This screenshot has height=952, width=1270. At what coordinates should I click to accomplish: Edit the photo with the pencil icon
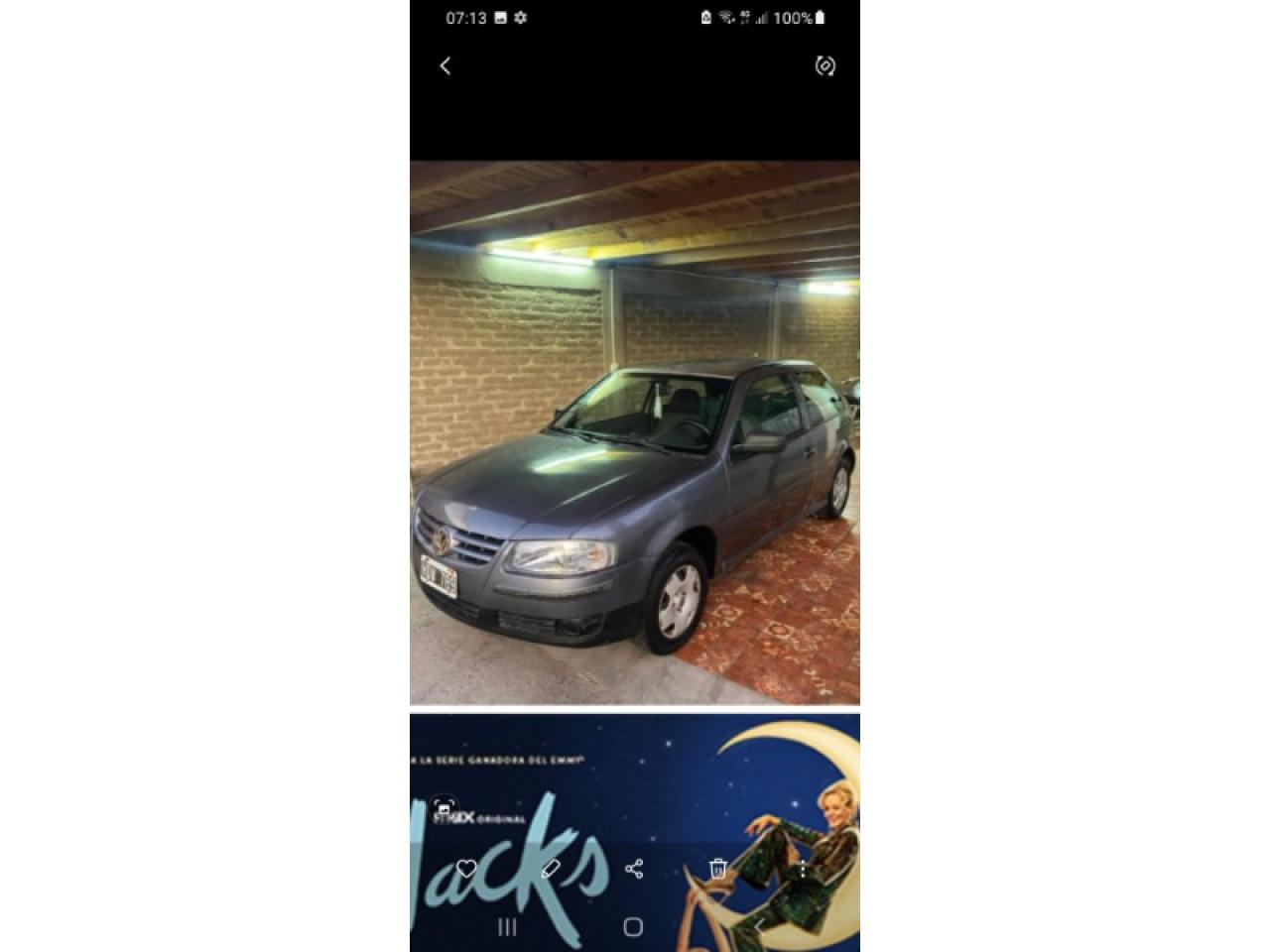551,869
